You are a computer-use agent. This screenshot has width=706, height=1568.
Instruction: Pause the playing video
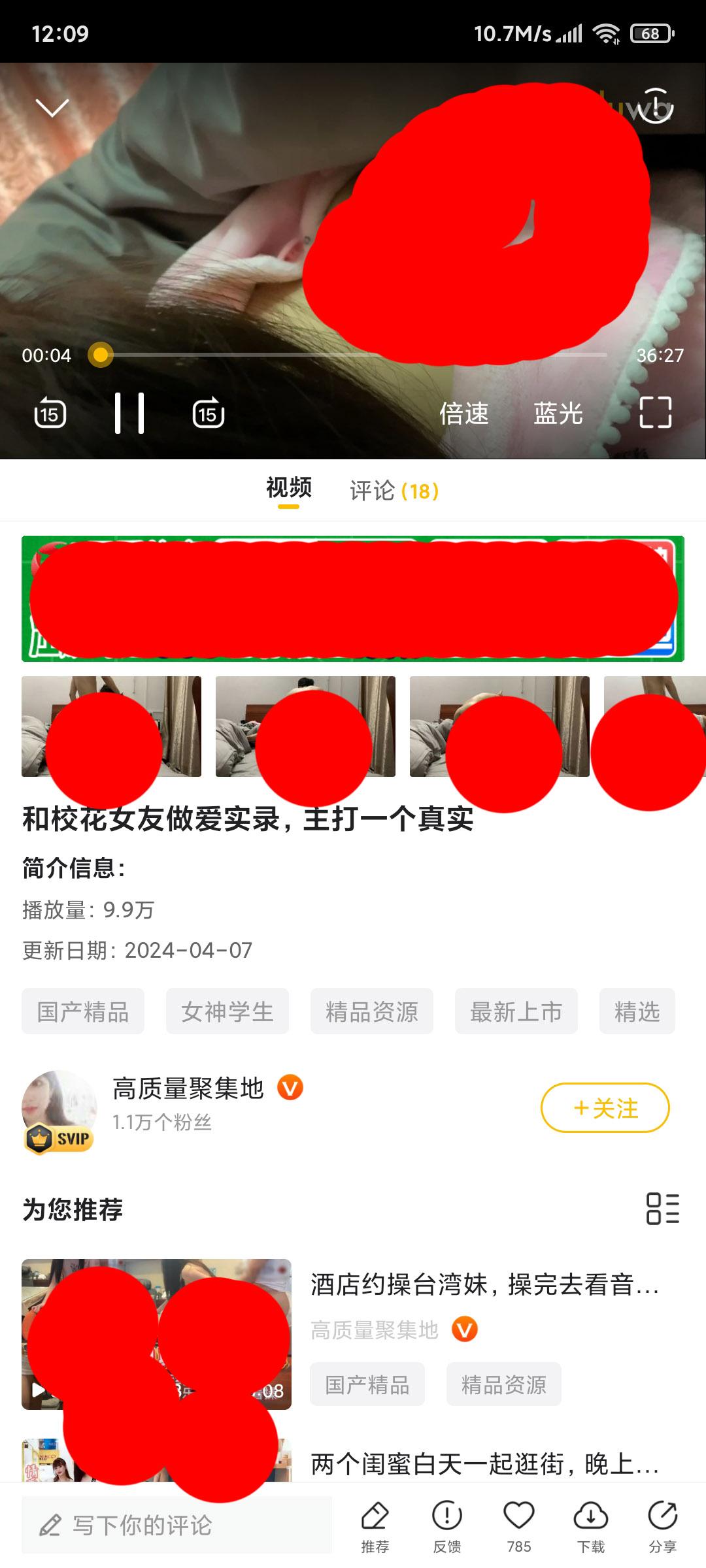point(129,413)
